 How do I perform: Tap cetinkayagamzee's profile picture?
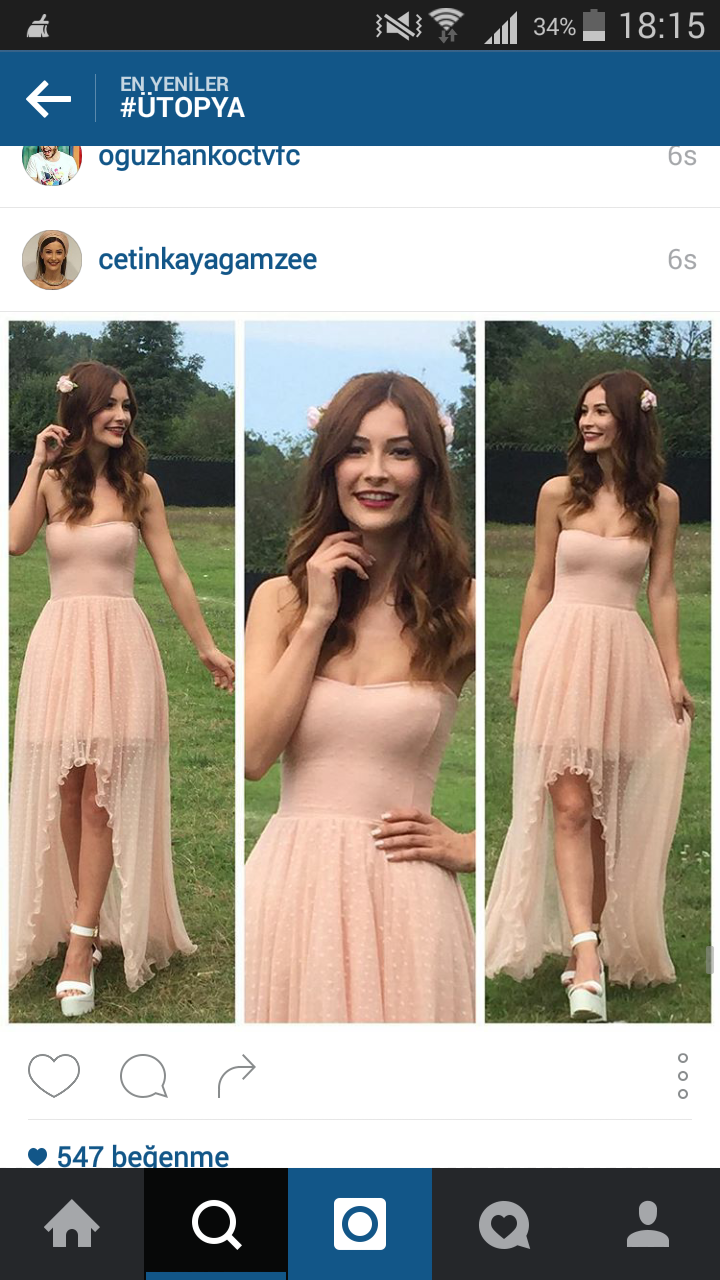52,260
